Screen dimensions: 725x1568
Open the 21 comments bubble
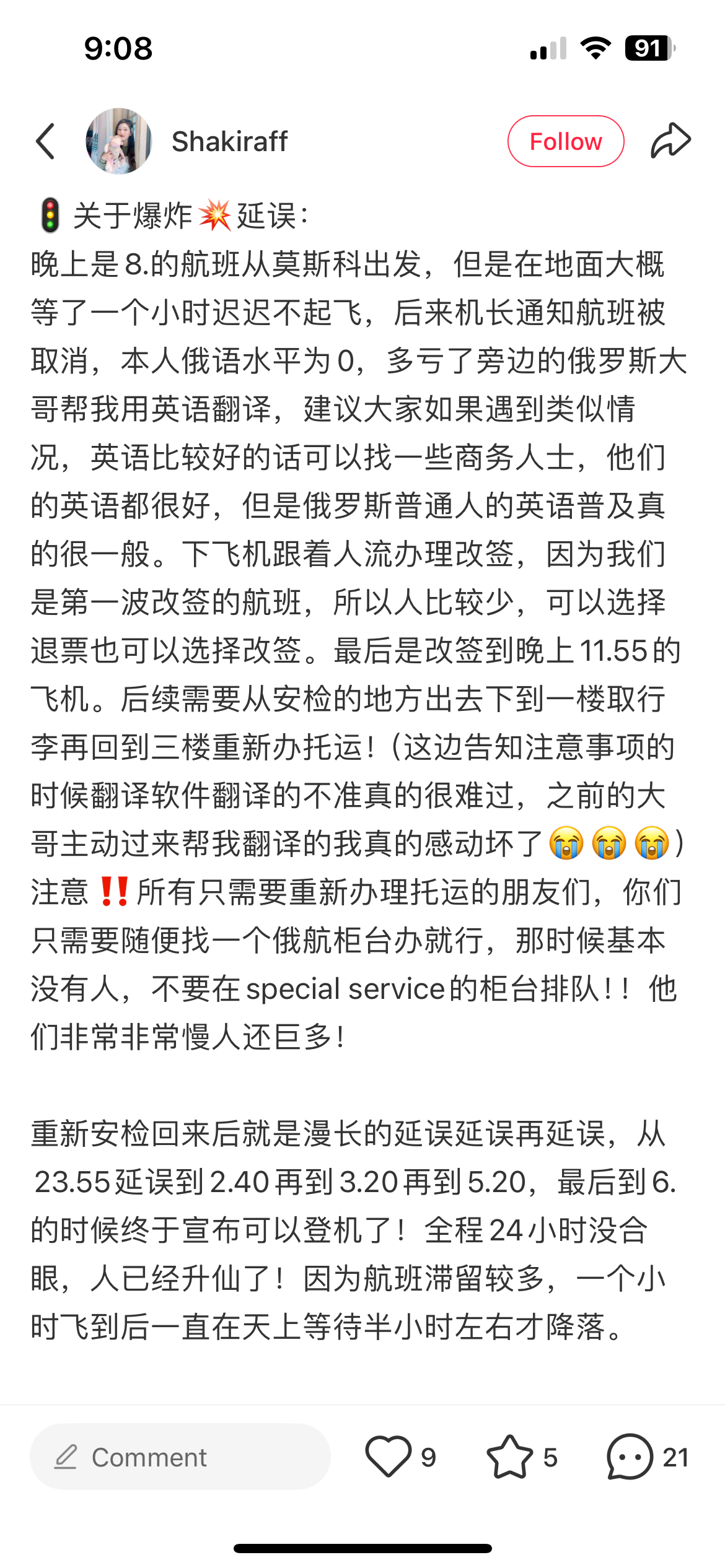pyautogui.click(x=630, y=1457)
